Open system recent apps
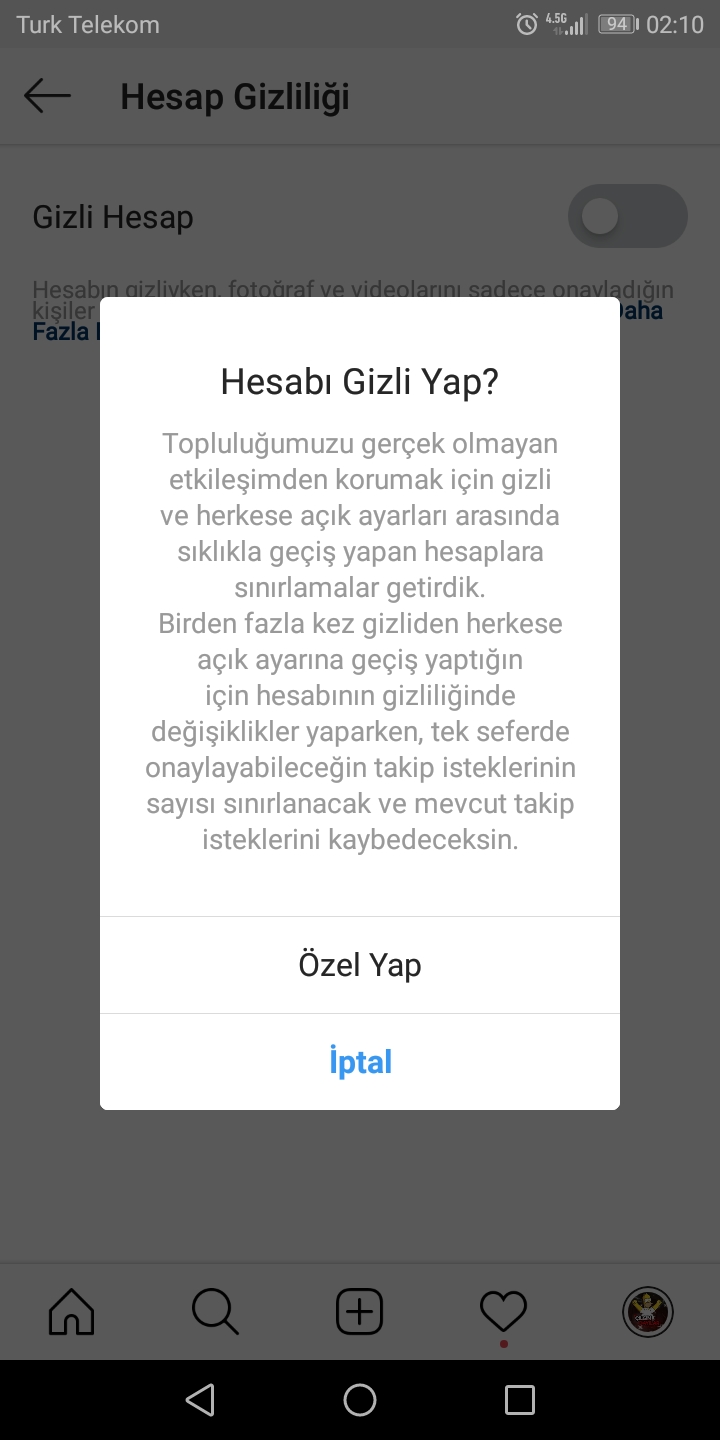 point(520,1399)
